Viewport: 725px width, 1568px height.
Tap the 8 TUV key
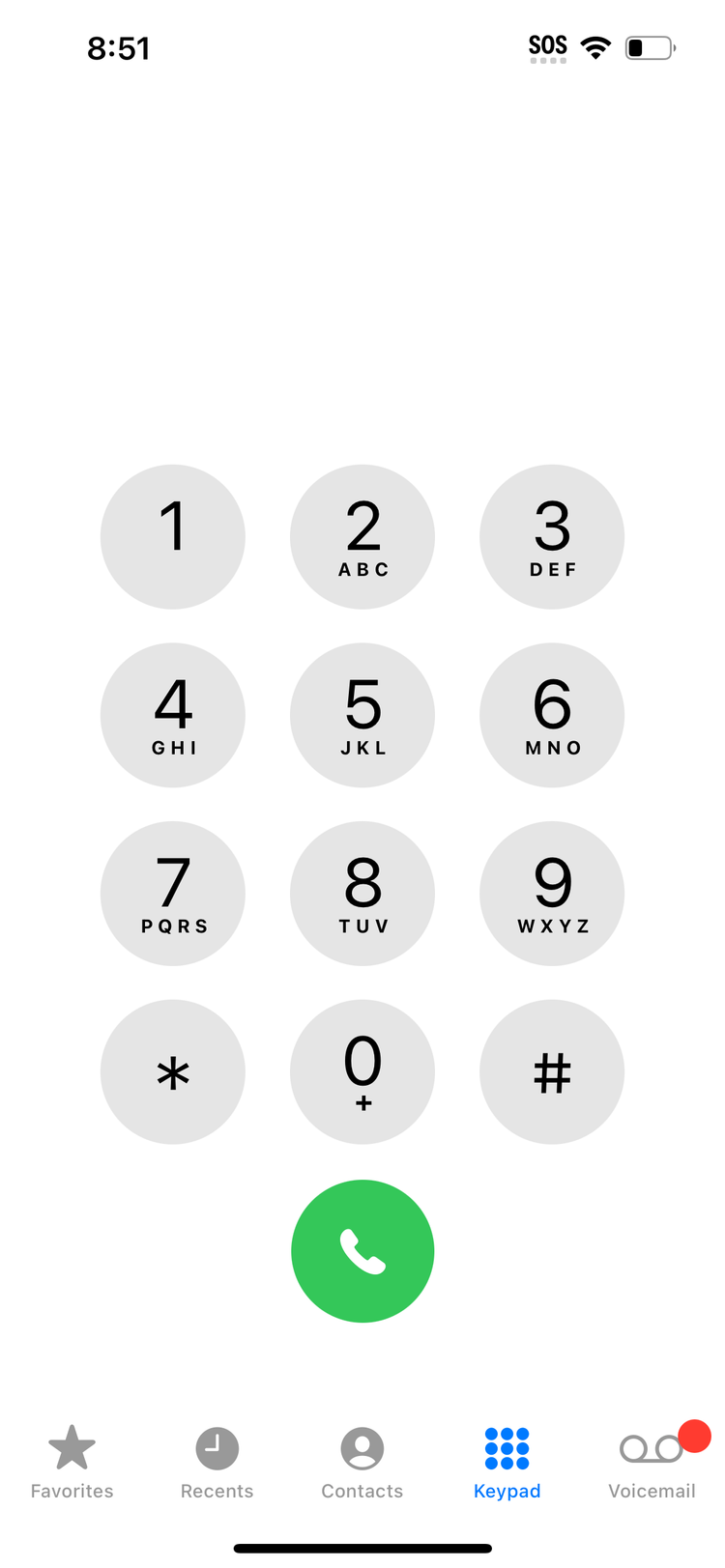(x=362, y=893)
